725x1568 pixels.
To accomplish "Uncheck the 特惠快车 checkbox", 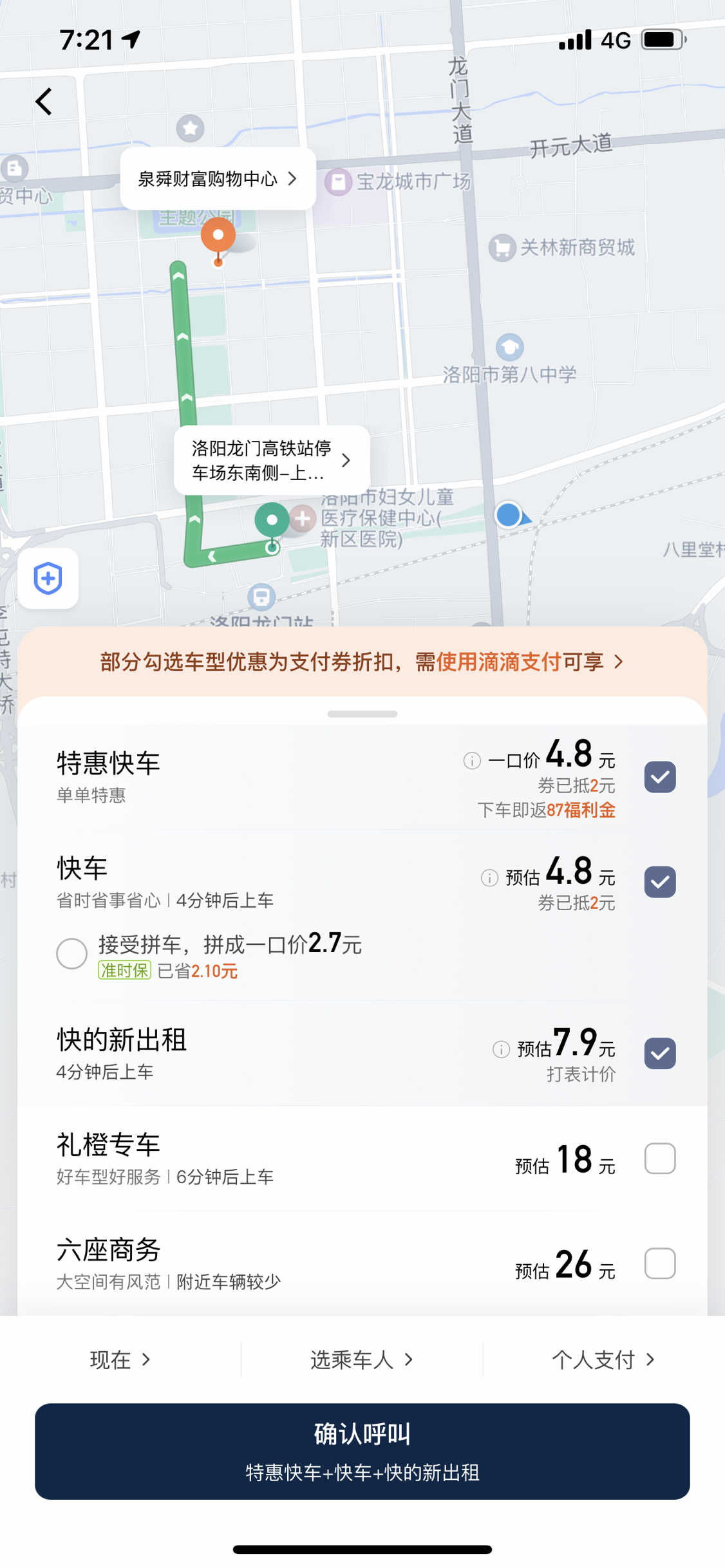I will (660, 777).
